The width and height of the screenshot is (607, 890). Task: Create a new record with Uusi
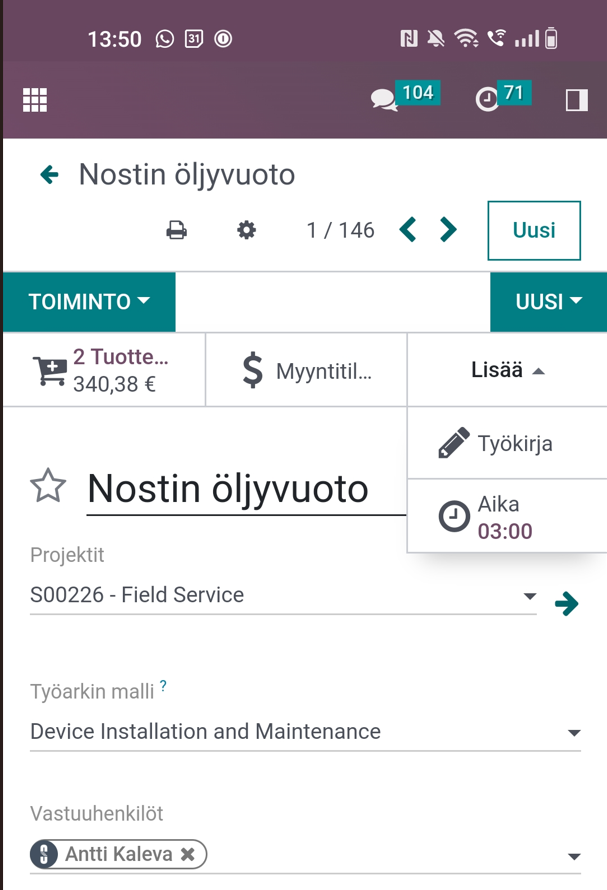coord(534,230)
